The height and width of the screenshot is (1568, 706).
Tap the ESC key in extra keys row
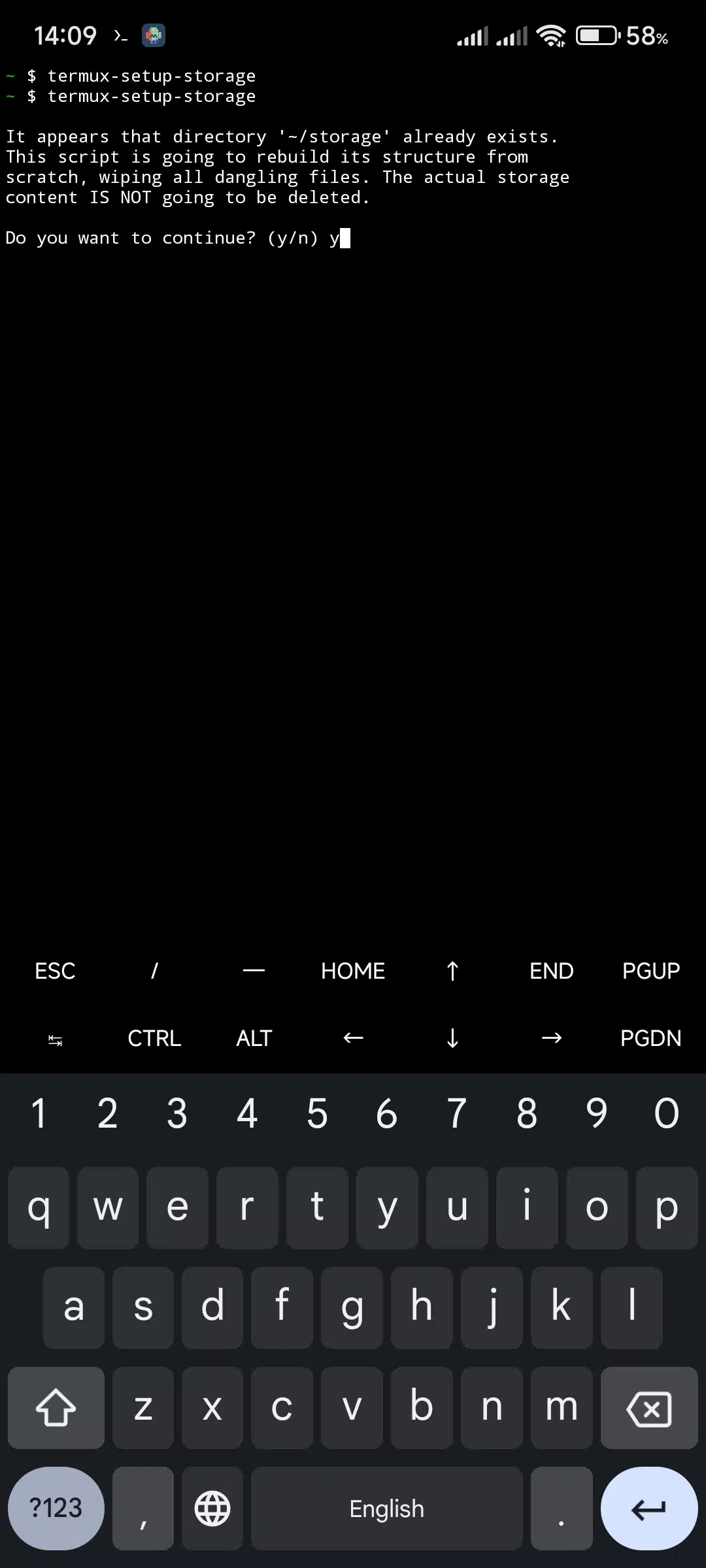coord(55,971)
